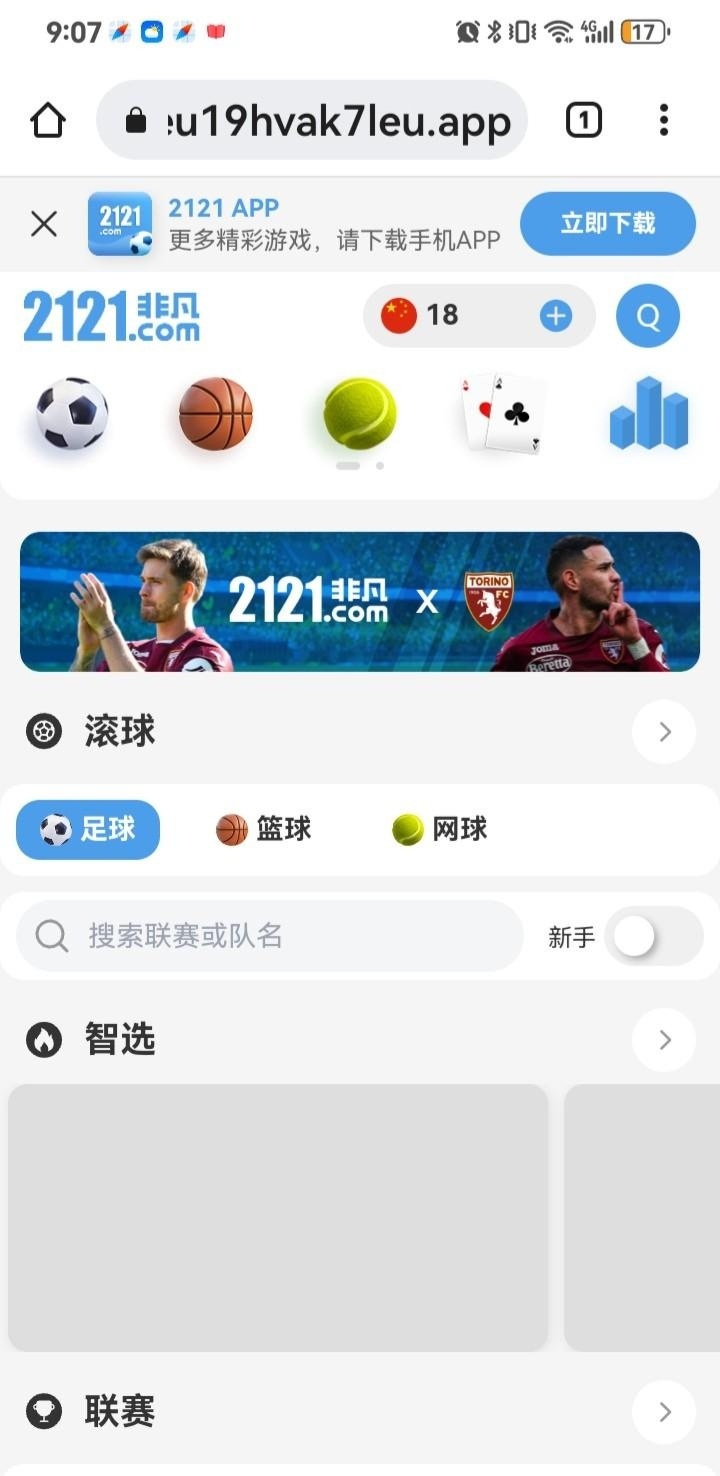The width and height of the screenshot is (720, 1476).
Task: Open the browser overflow menu
Action: tap(663, 121)
